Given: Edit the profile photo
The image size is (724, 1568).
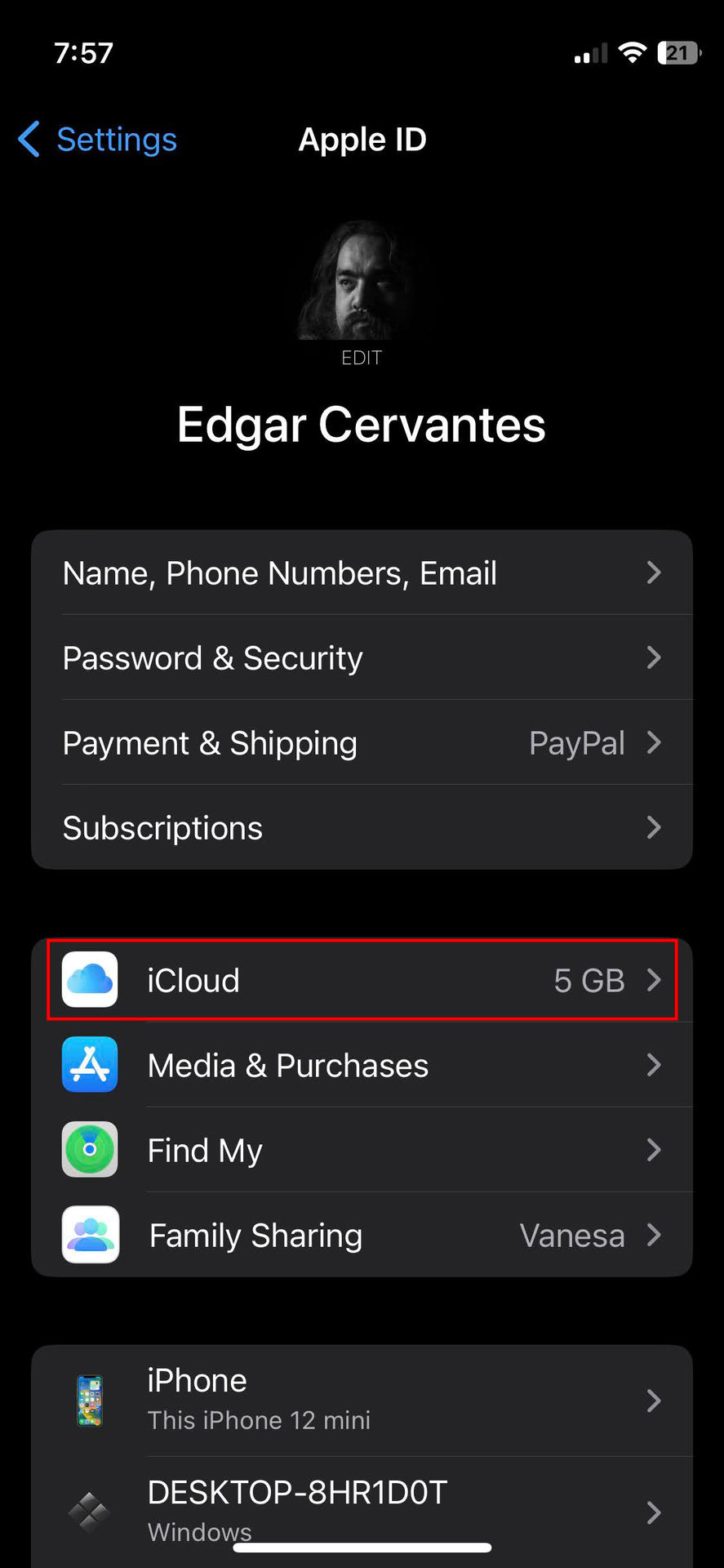Looking at the screenshot, I should click(362, 358).
